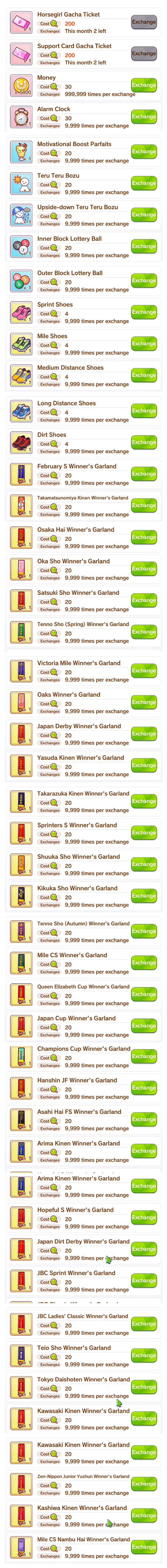Exchange for Japan Cup Winner's Garland
The image size is (167, 1568).
click(144, 1026)
